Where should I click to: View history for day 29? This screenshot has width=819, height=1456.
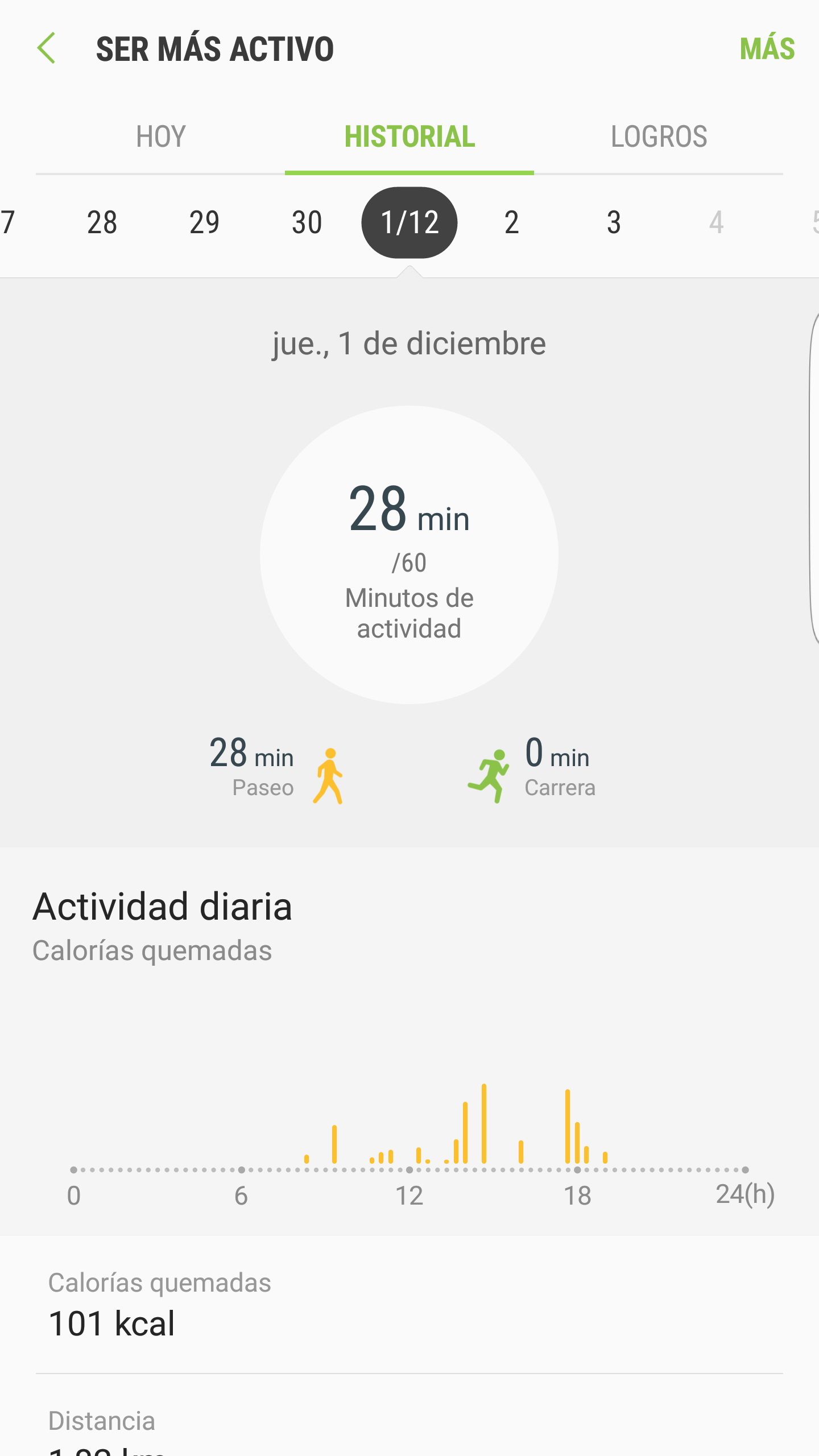[205, 222]
